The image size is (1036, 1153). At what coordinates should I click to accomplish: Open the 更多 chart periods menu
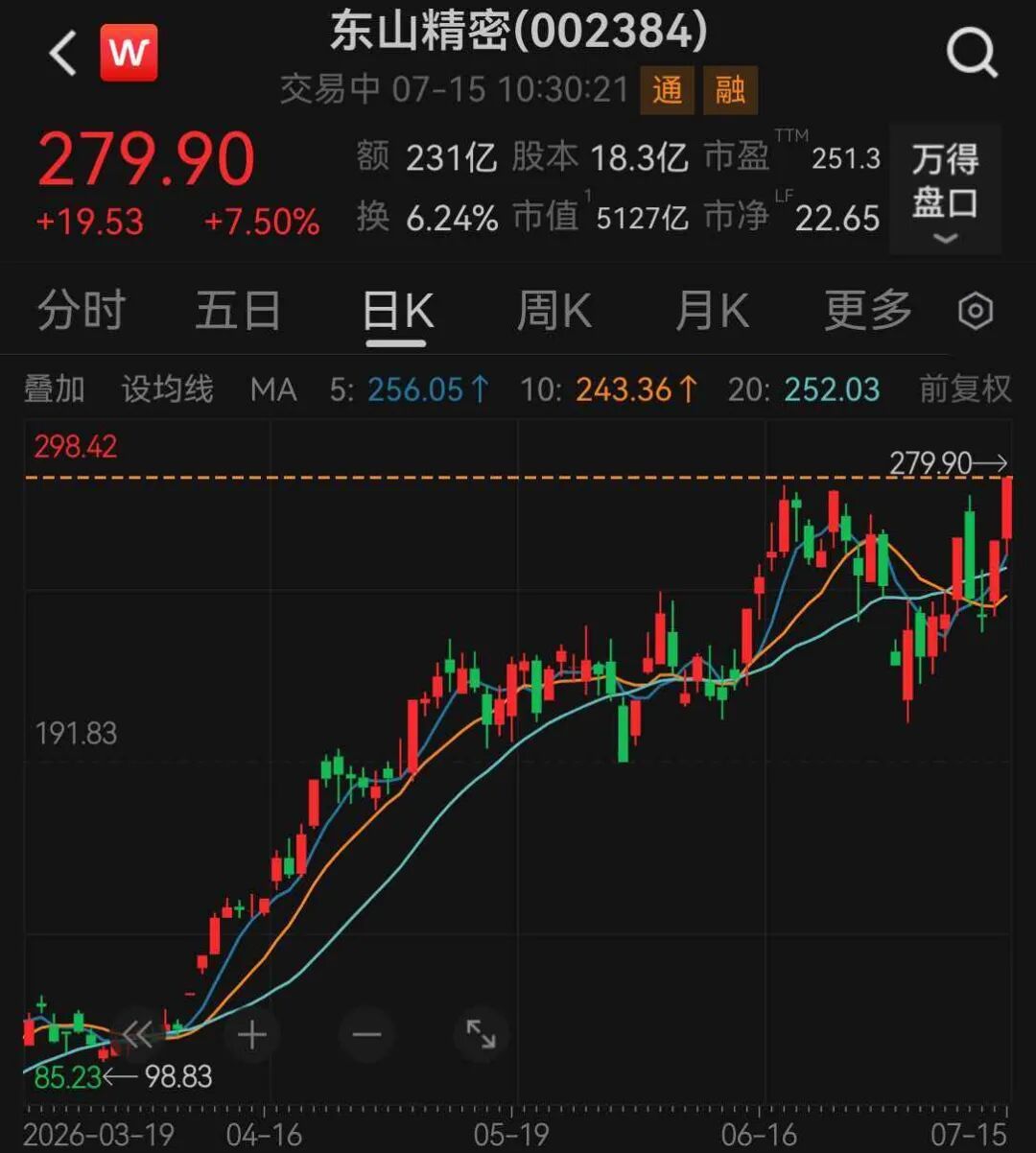point(868,311)
